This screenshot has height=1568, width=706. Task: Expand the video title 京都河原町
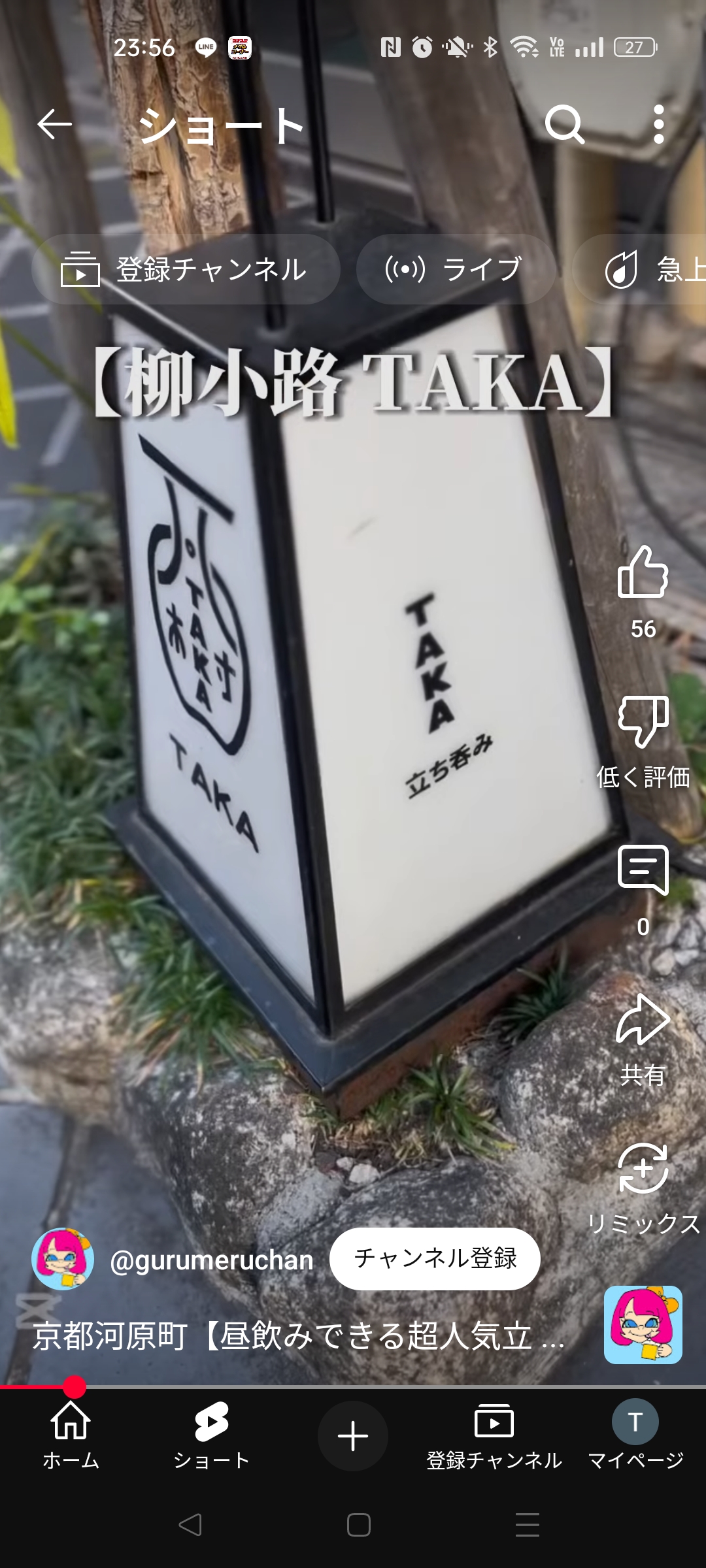point(298,1335)
